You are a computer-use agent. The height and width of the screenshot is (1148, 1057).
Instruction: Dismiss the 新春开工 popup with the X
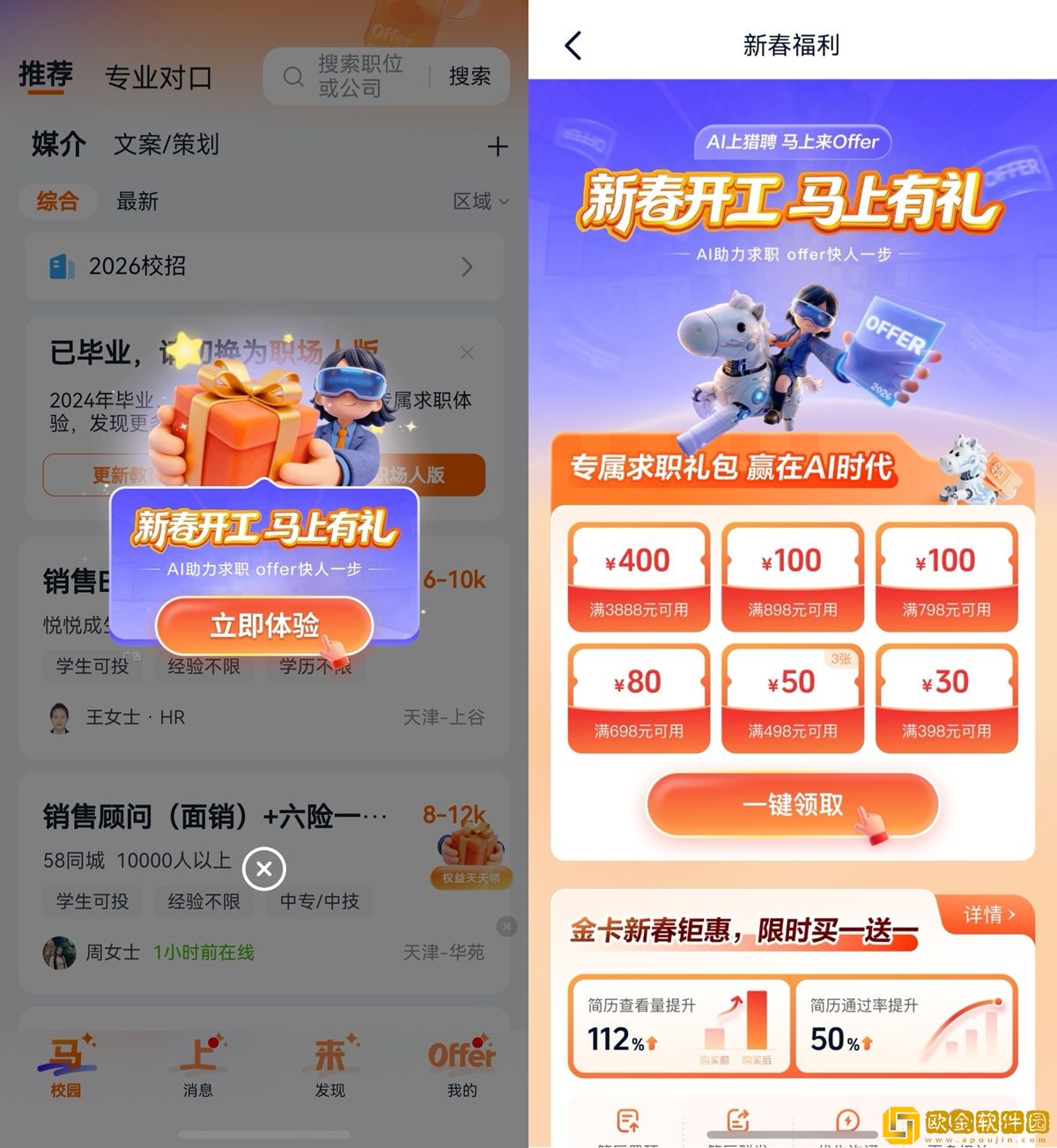tap(263, 869)
